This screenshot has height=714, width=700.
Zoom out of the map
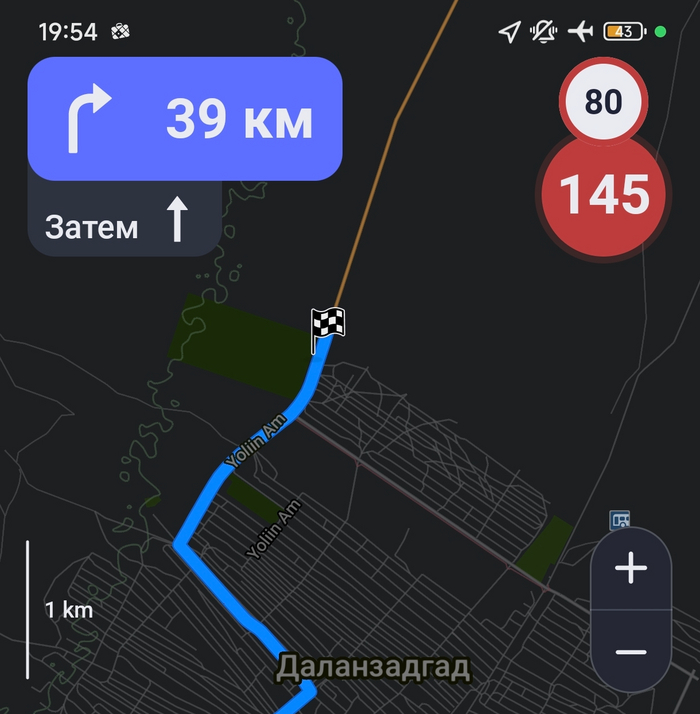coord(631,651)
